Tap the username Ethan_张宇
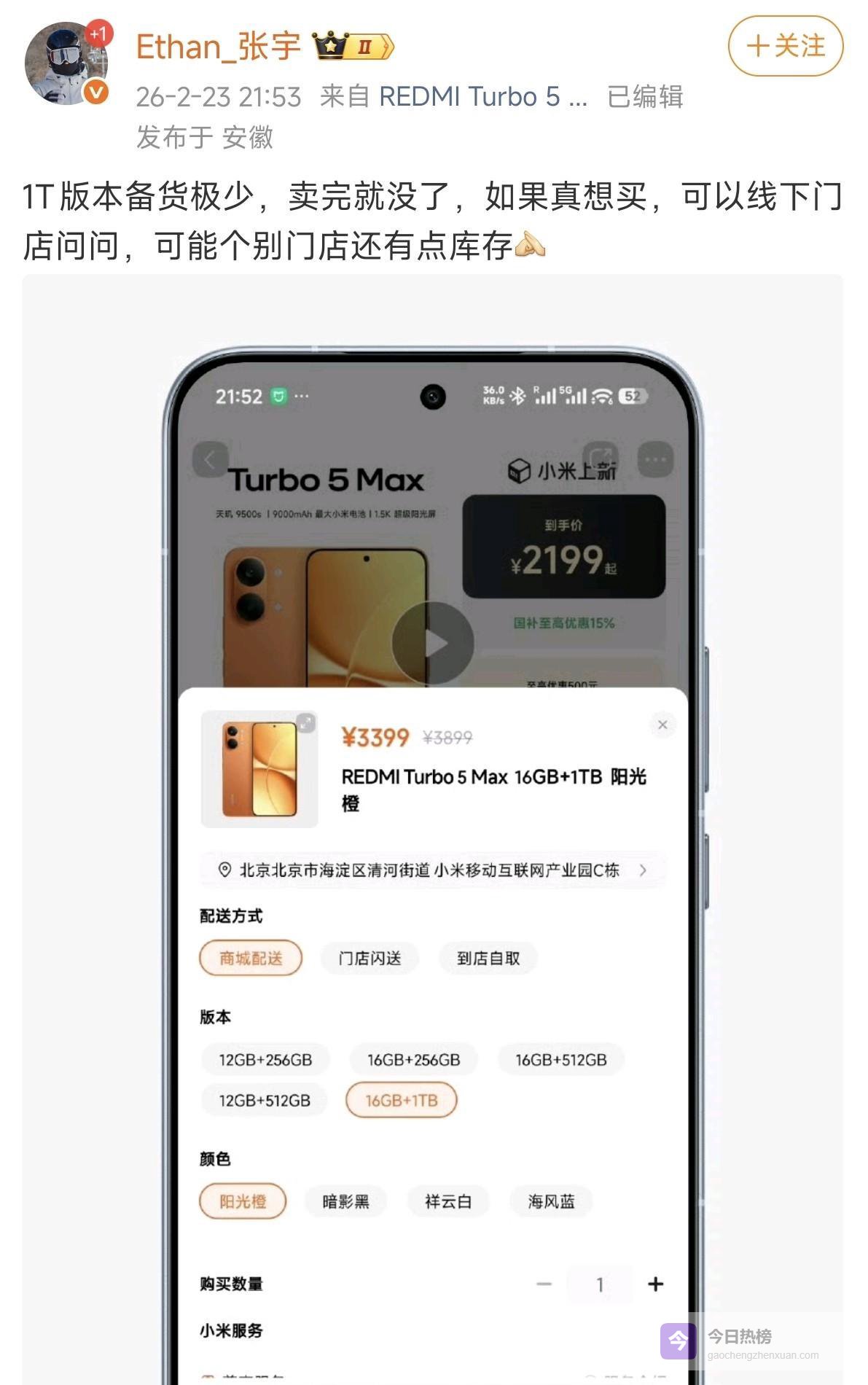Viewport: 868px width, 1385px height. (x=218, y=47)
